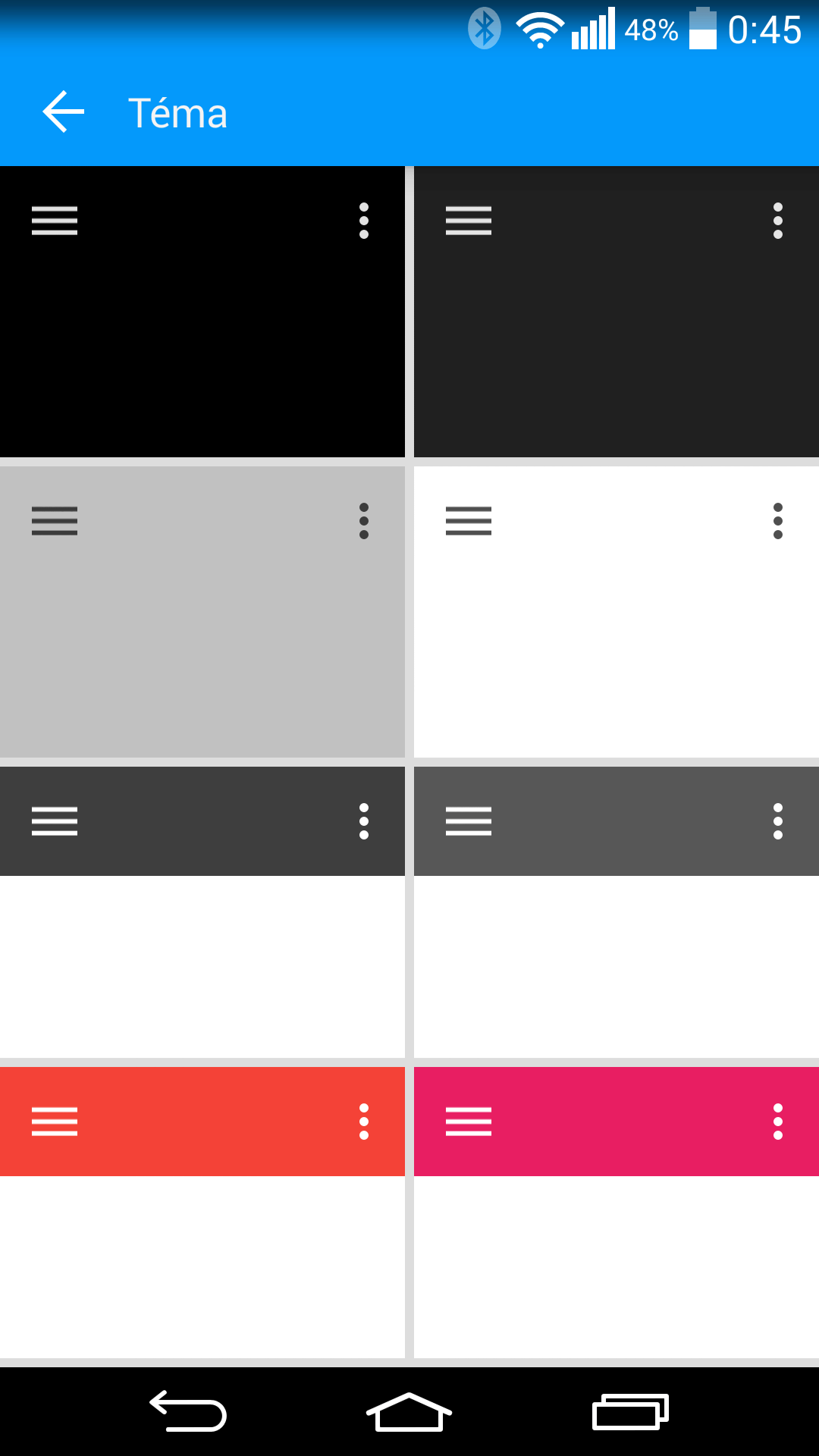Screen dimensions: 819x1456
Task: Tap the system home button
Action: pos(409,1412)
